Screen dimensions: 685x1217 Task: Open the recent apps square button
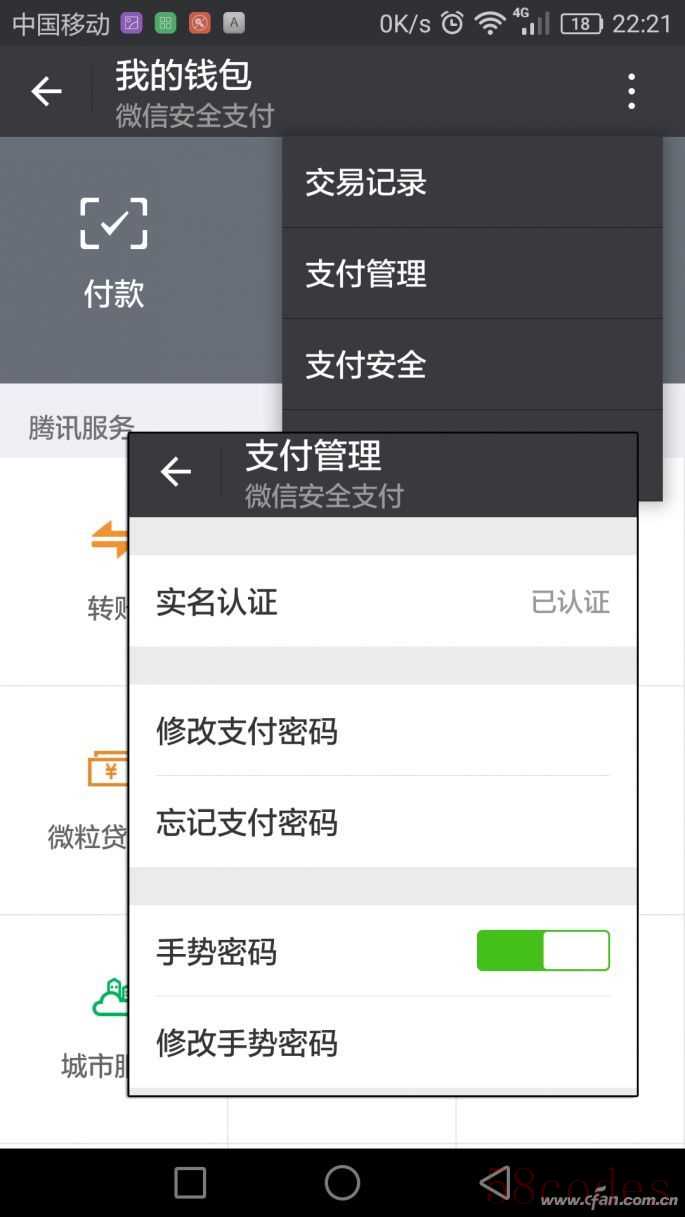190,1182
